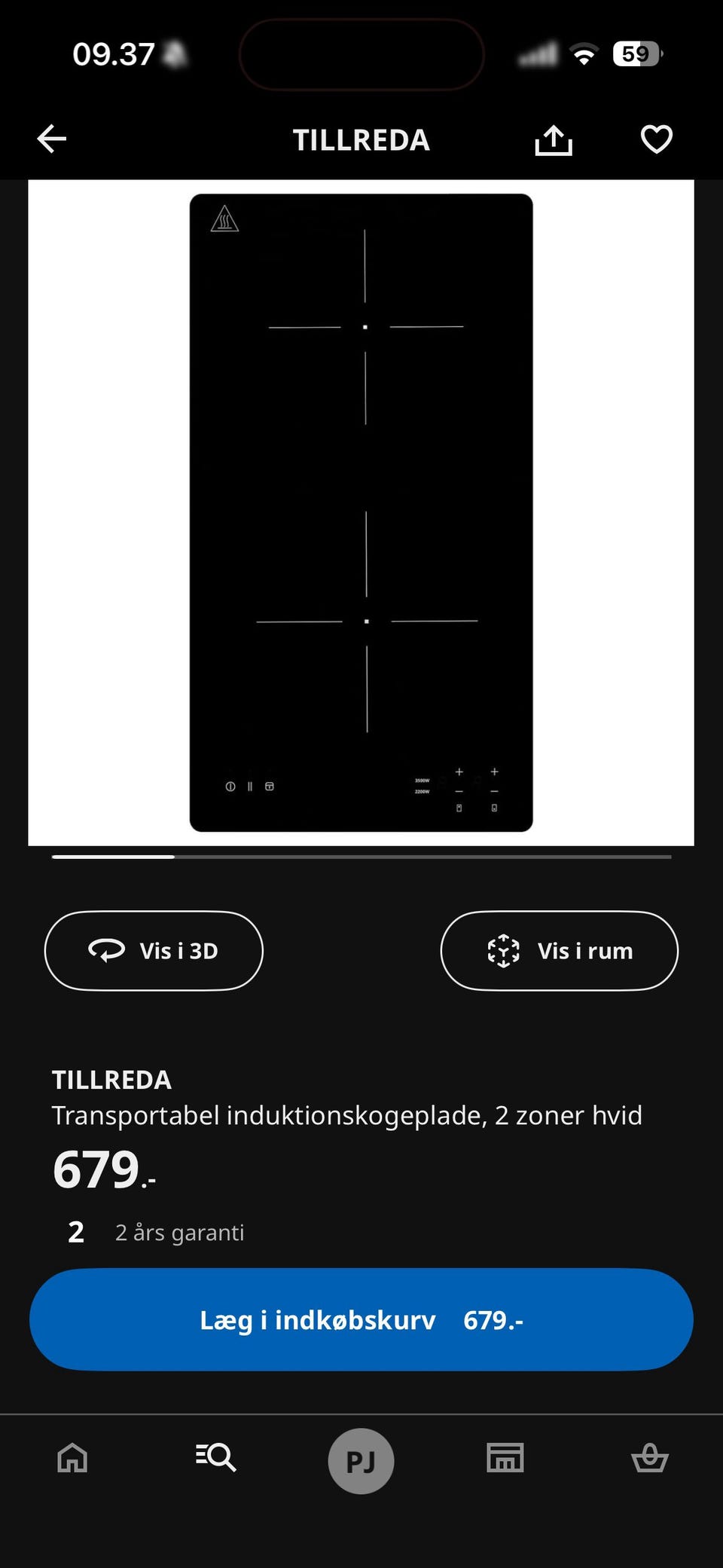Tap the AR cube icon inside Vis i rum
Viewport: 723px width, 1568px height.
(503, 950)
